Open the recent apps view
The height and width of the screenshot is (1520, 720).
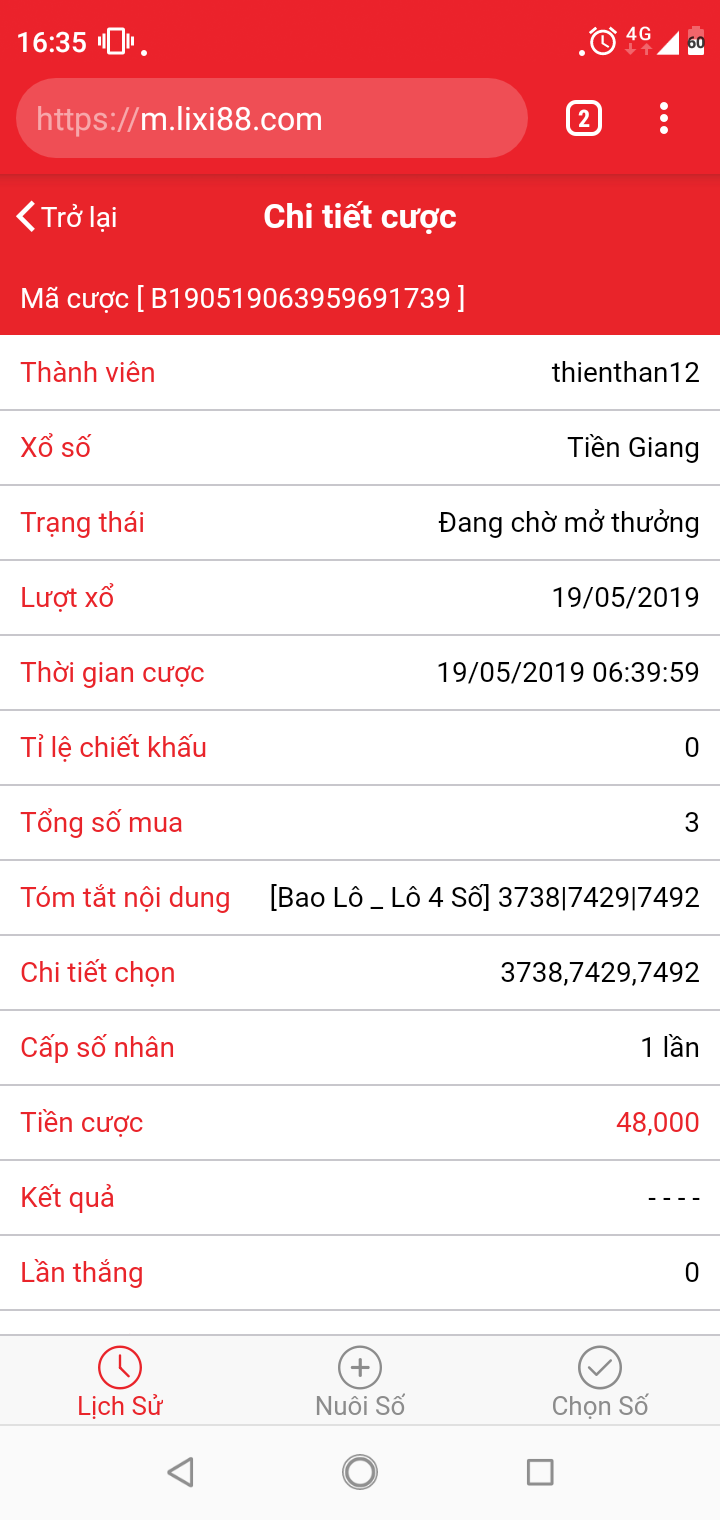tap(540, 1472)
